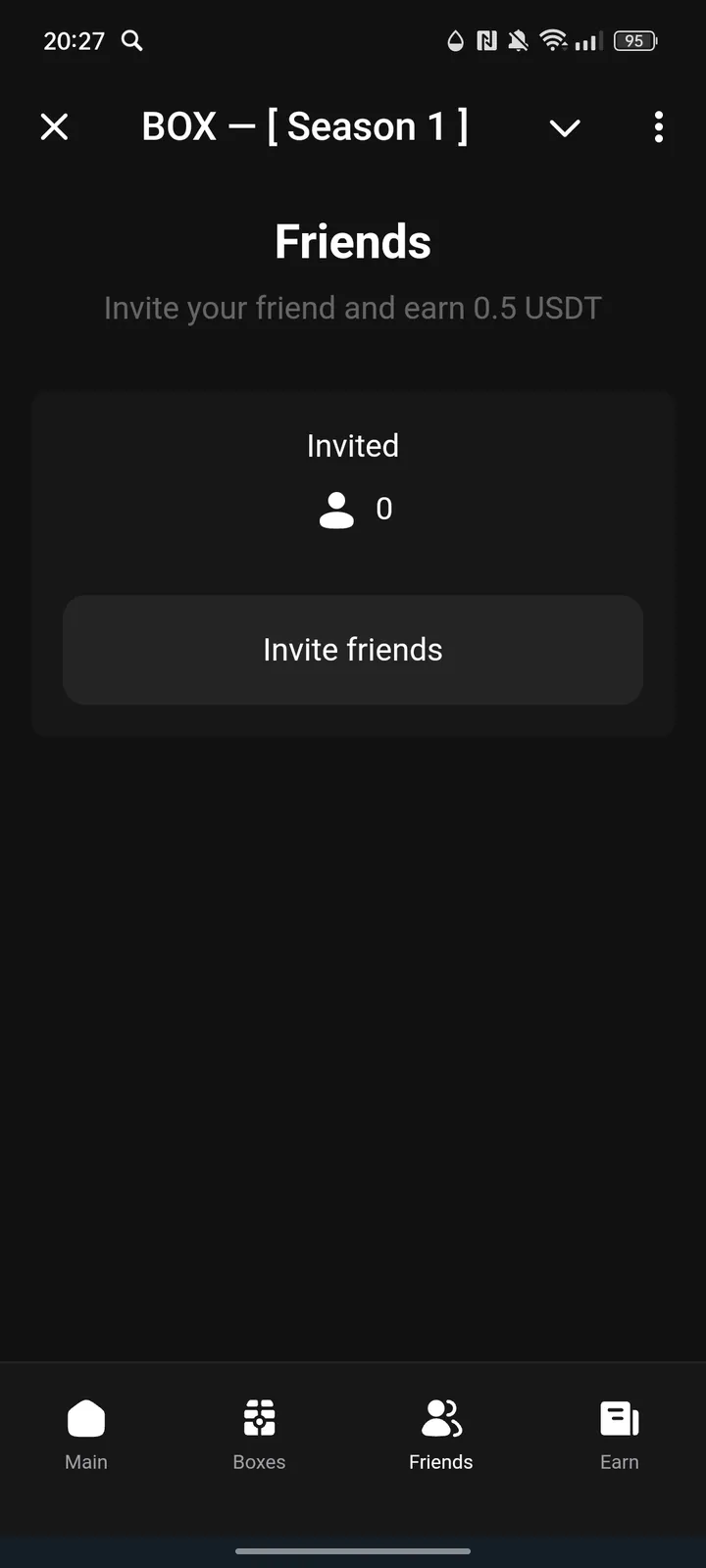Viewport: 706px width, 1568px height.
Task: Open the Earn wallet icon
Action: tap(619, 1417)
